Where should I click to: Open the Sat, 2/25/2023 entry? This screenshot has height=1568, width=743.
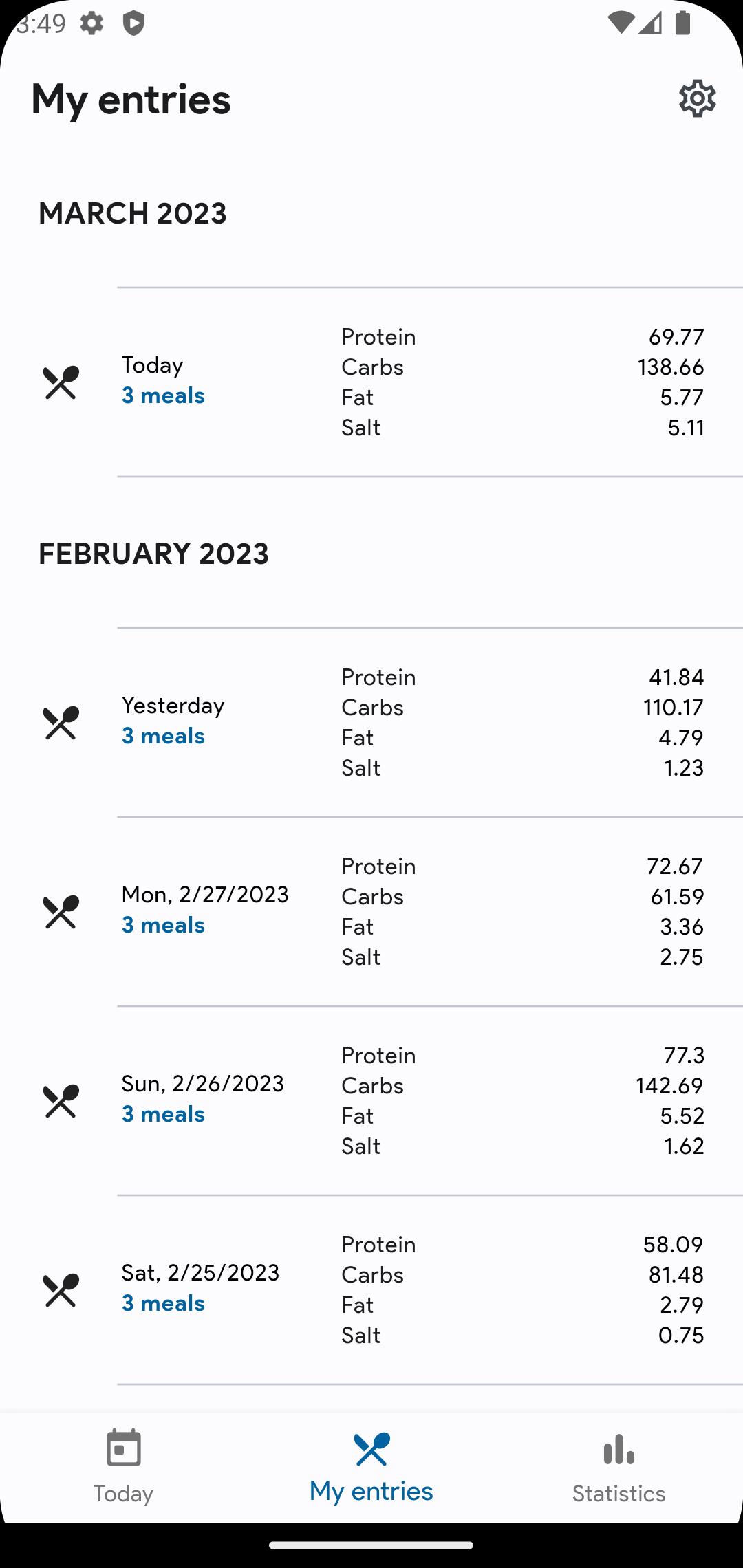tap(371, 1289)
